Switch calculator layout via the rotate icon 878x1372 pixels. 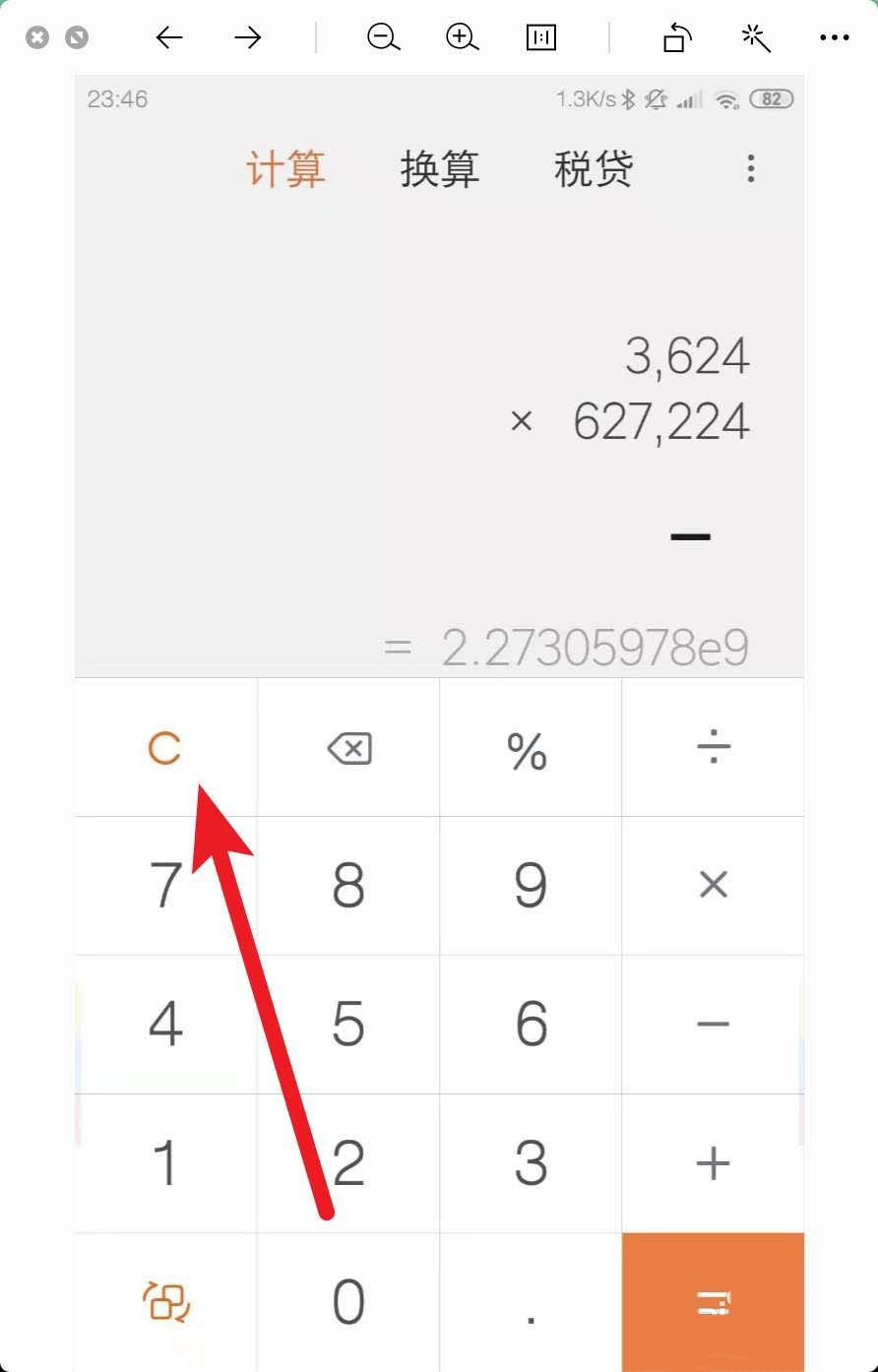167,1302
